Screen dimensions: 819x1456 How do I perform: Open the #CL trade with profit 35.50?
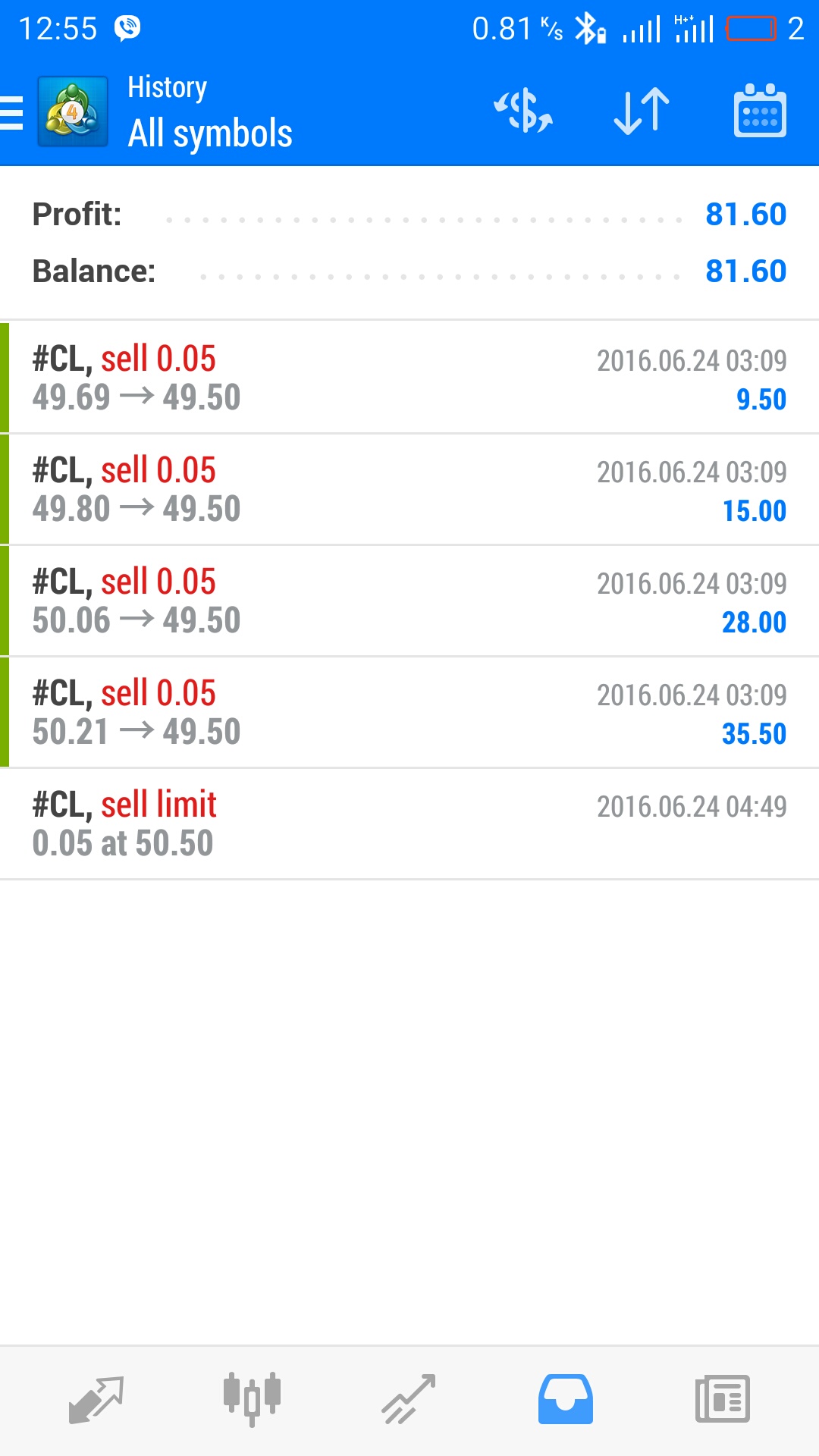[409, 712]
